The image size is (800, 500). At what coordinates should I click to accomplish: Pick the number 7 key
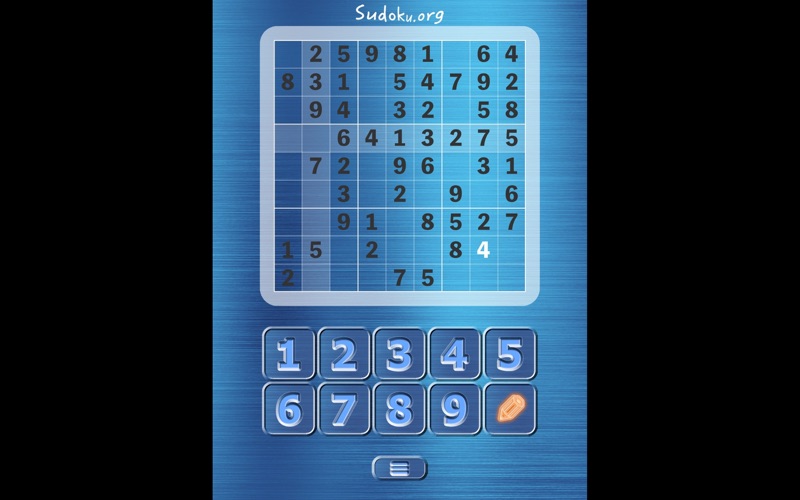(344, 409)
